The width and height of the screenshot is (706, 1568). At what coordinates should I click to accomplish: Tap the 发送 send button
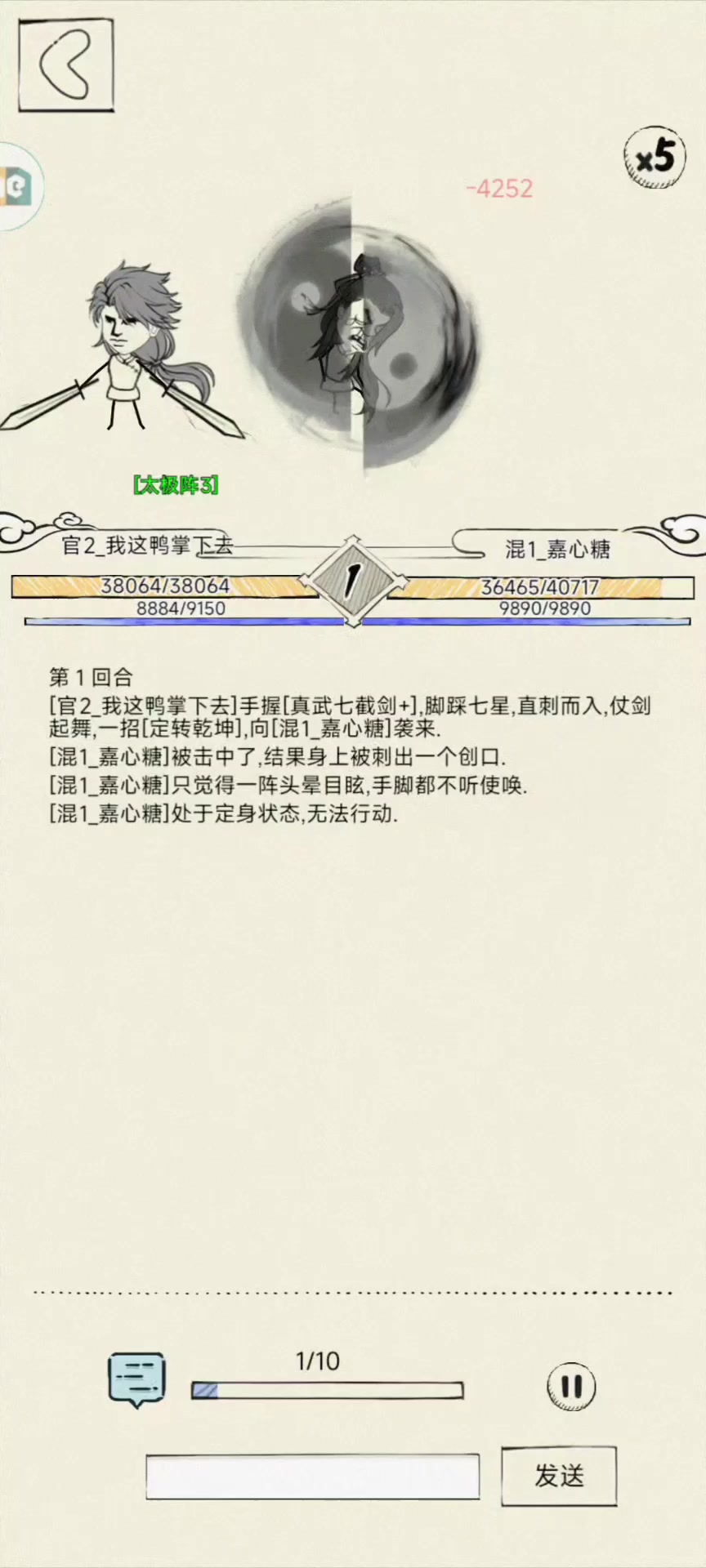pos(559,1476)
